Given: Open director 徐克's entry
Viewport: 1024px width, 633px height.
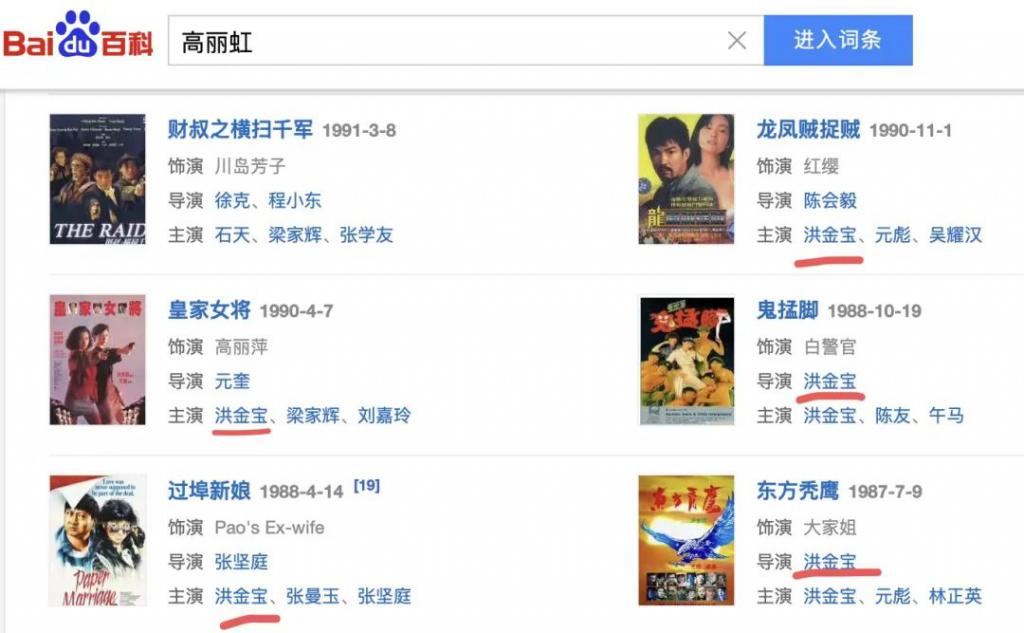Looking at the screenshot, I should tap(228, 200).
